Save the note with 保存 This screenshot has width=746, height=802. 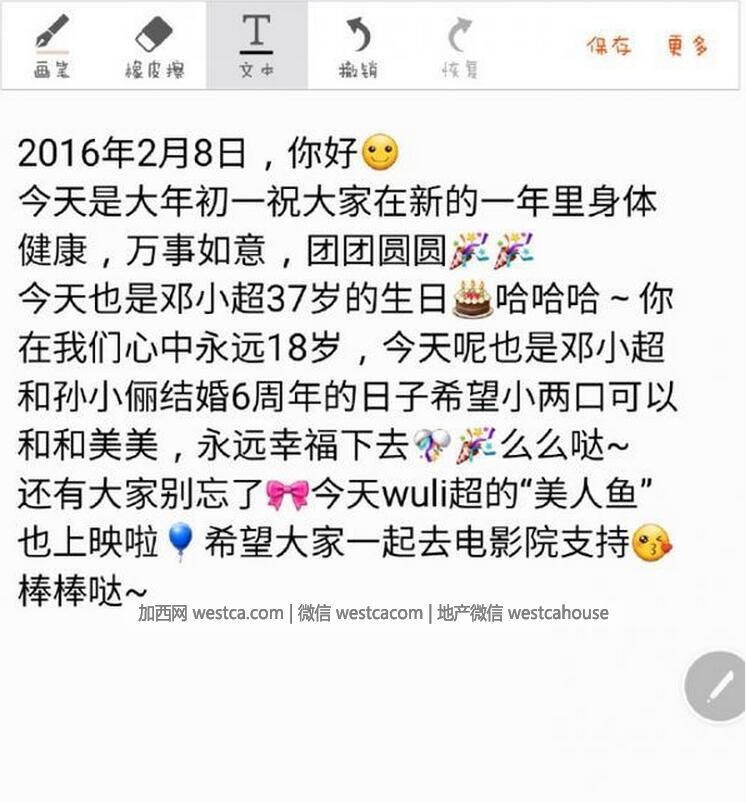click(x=609, y=46)
